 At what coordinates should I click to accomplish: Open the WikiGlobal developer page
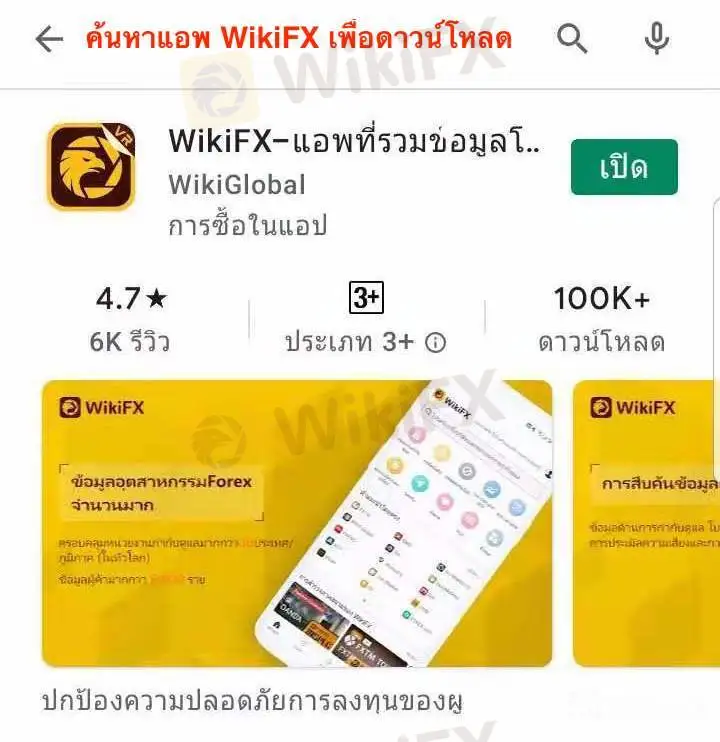click(237, 185)
